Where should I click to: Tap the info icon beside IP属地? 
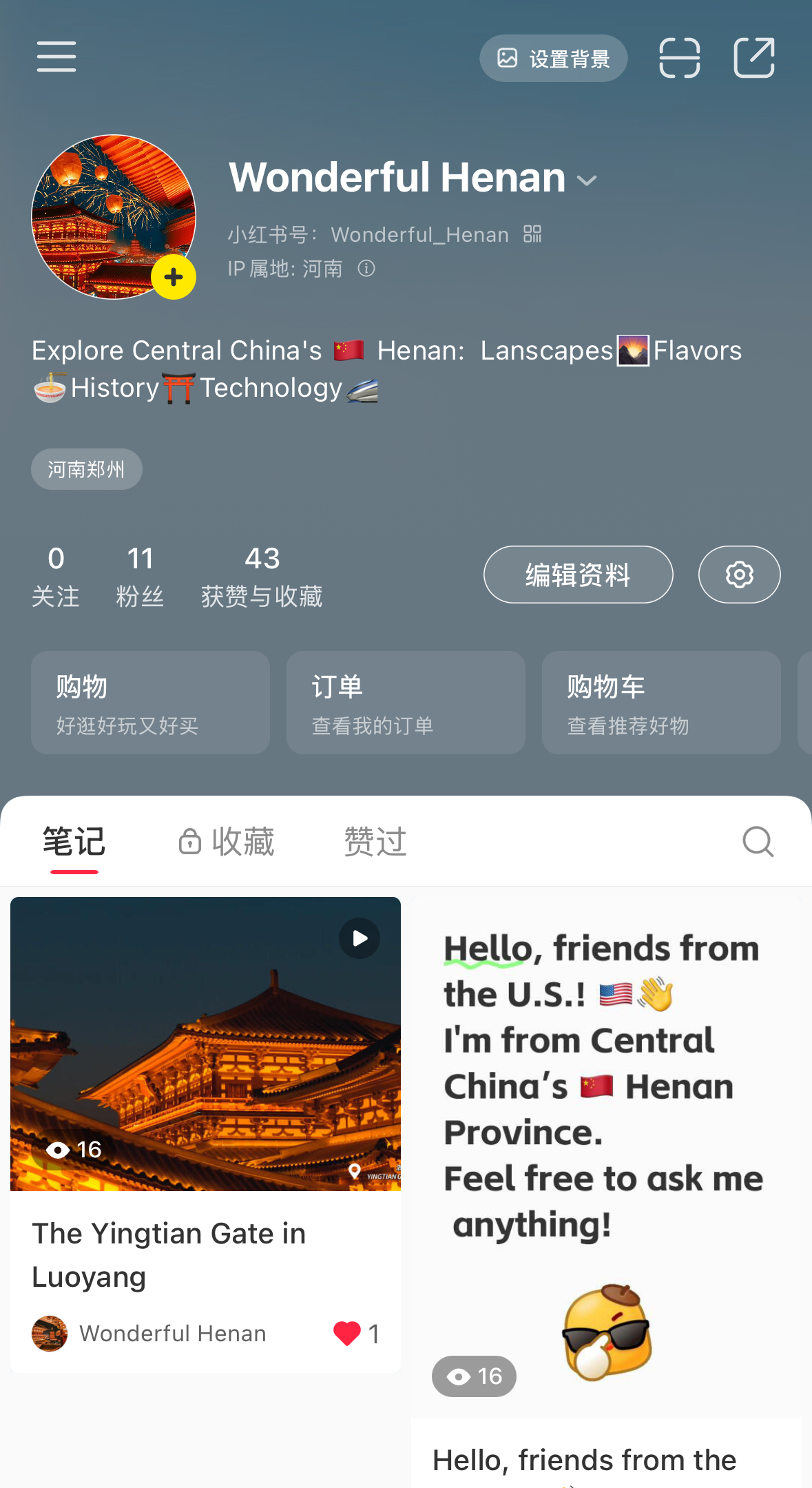point(366,268)
